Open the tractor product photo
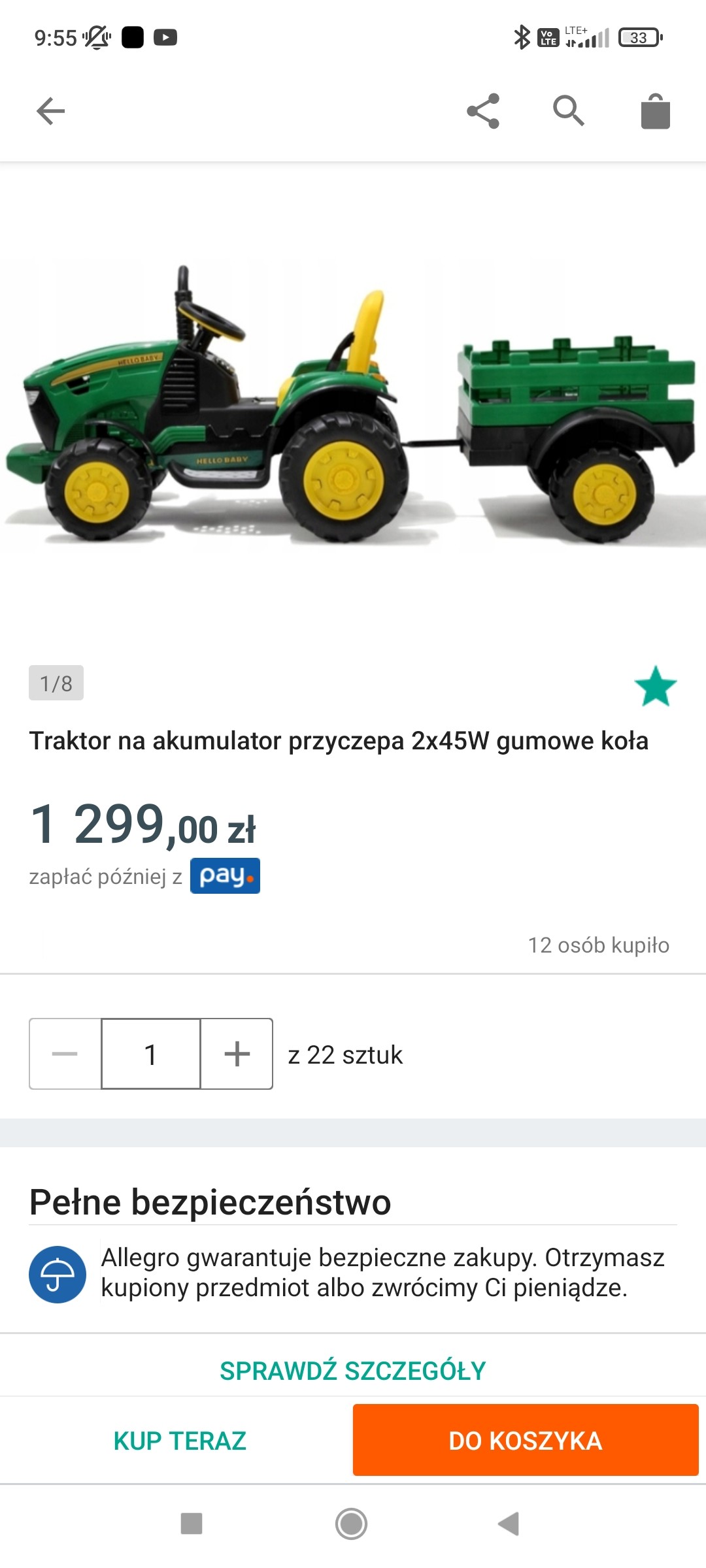Viewport: 706px width, 1568px height. point(353,405)
